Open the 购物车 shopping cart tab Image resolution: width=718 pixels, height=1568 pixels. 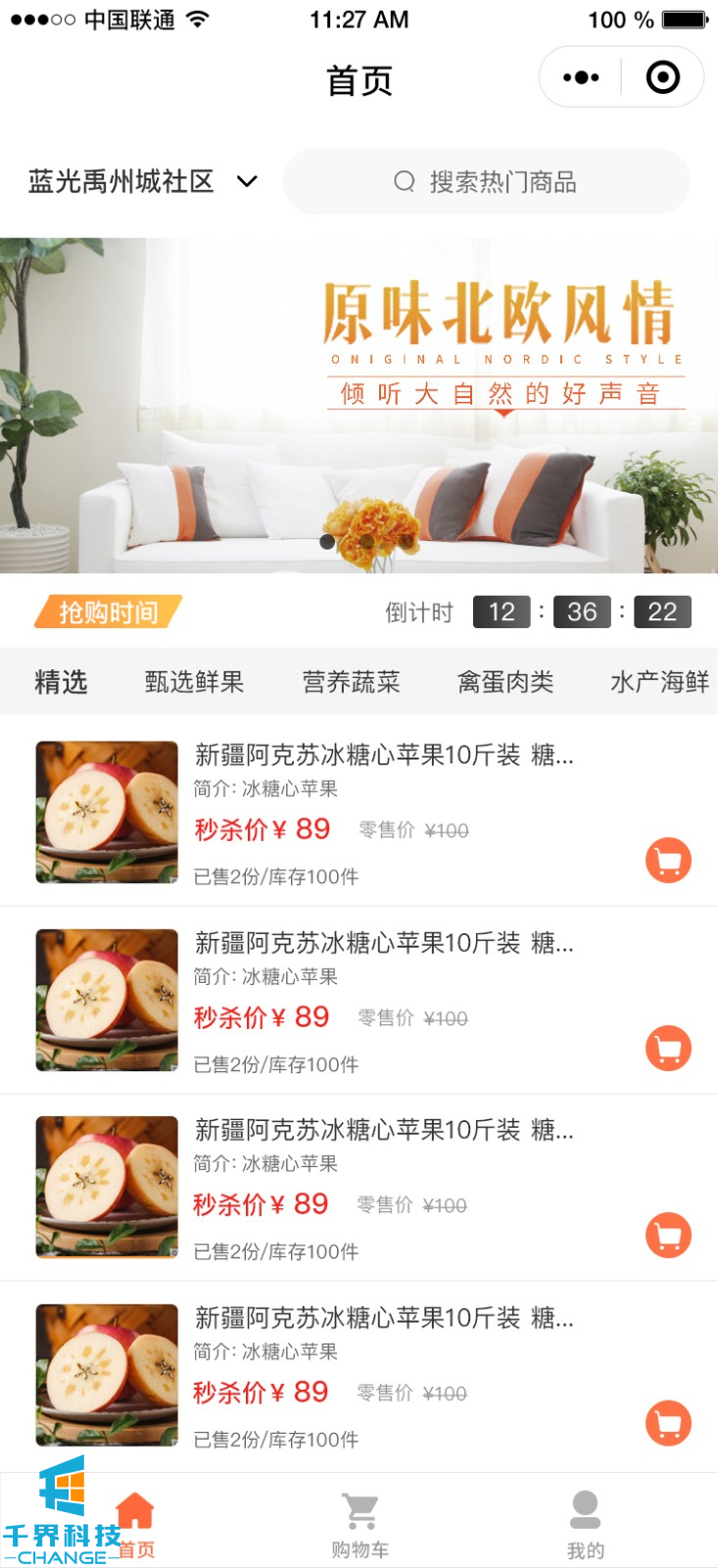point(359,1525)
